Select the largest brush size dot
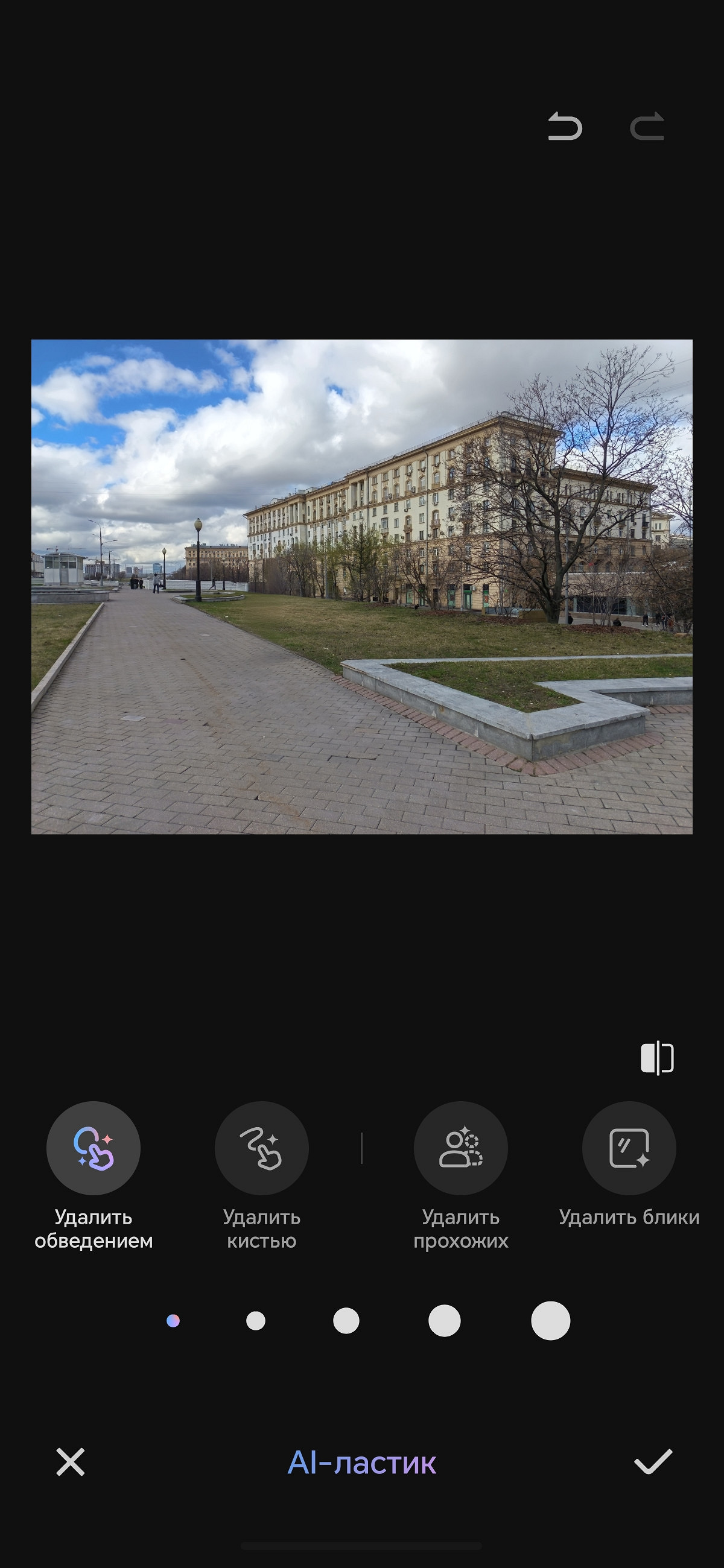 550,1321
